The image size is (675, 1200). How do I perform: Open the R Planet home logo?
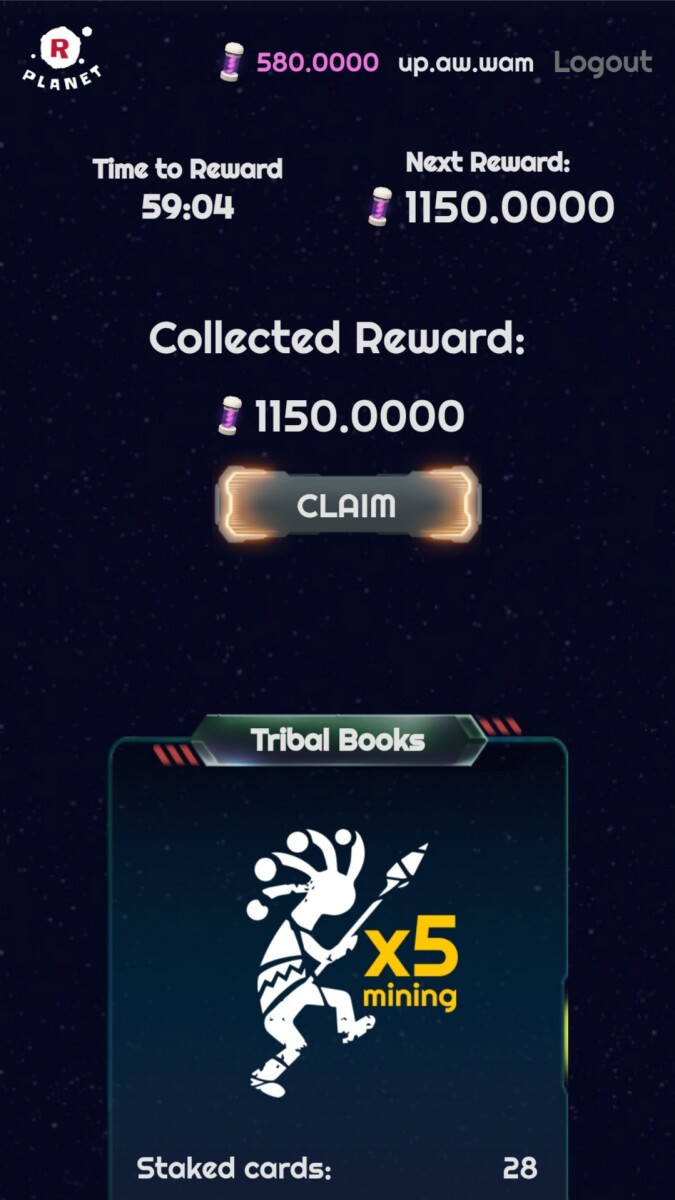62,58
